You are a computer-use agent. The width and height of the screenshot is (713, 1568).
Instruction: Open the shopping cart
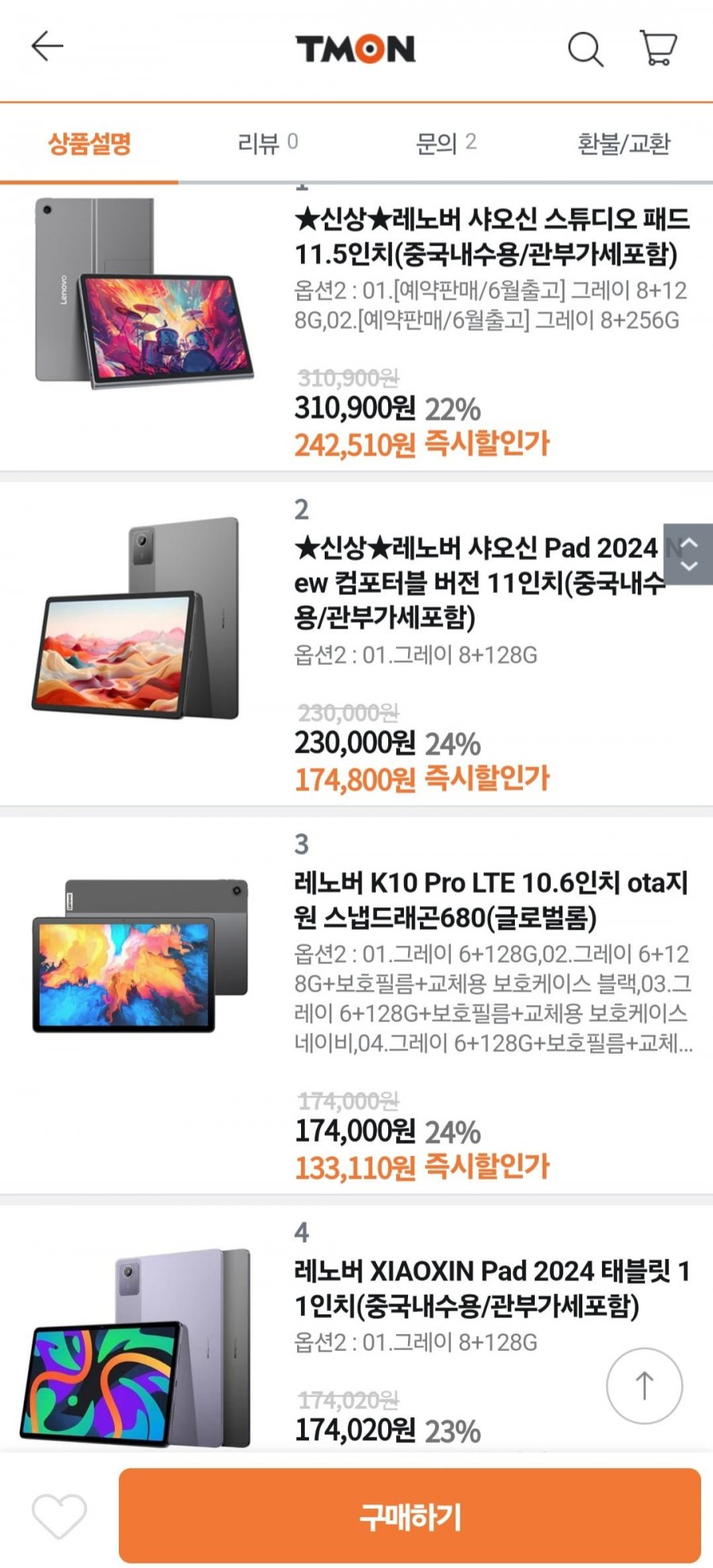coord(658,48)
